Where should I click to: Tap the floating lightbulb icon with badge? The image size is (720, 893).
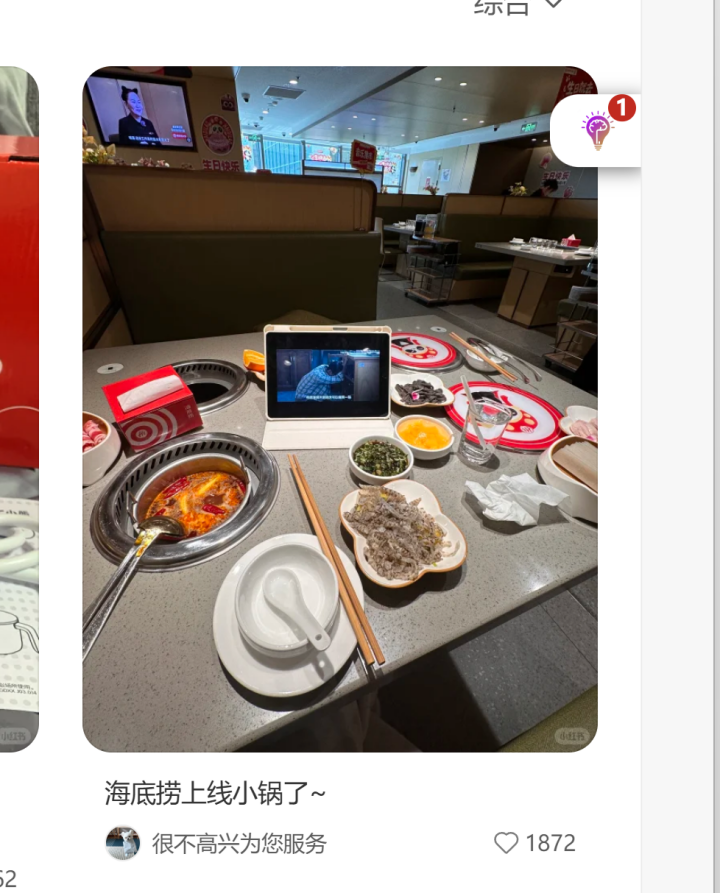pos(597,130)
